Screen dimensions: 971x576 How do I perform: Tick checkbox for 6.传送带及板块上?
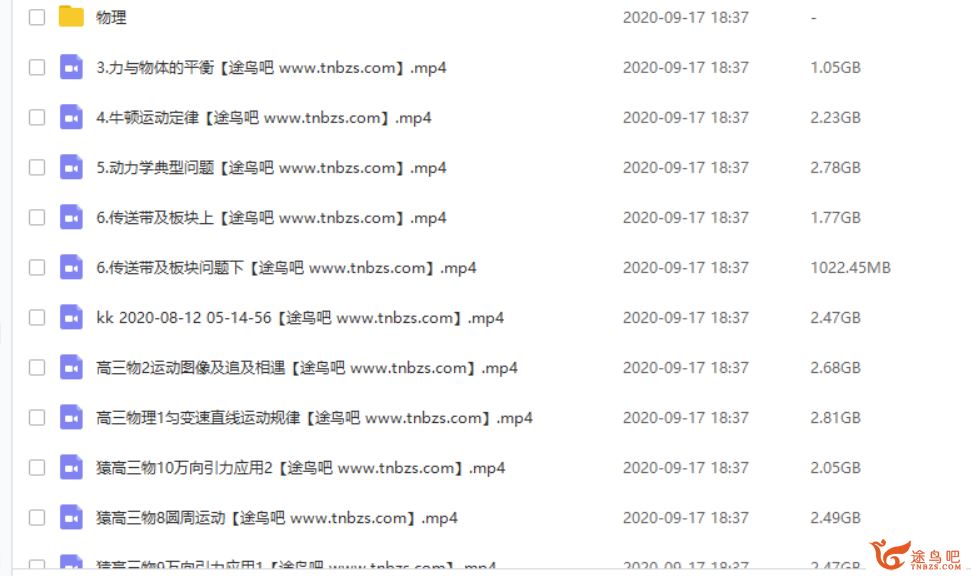pyautogui.click(x=37, y=218)
